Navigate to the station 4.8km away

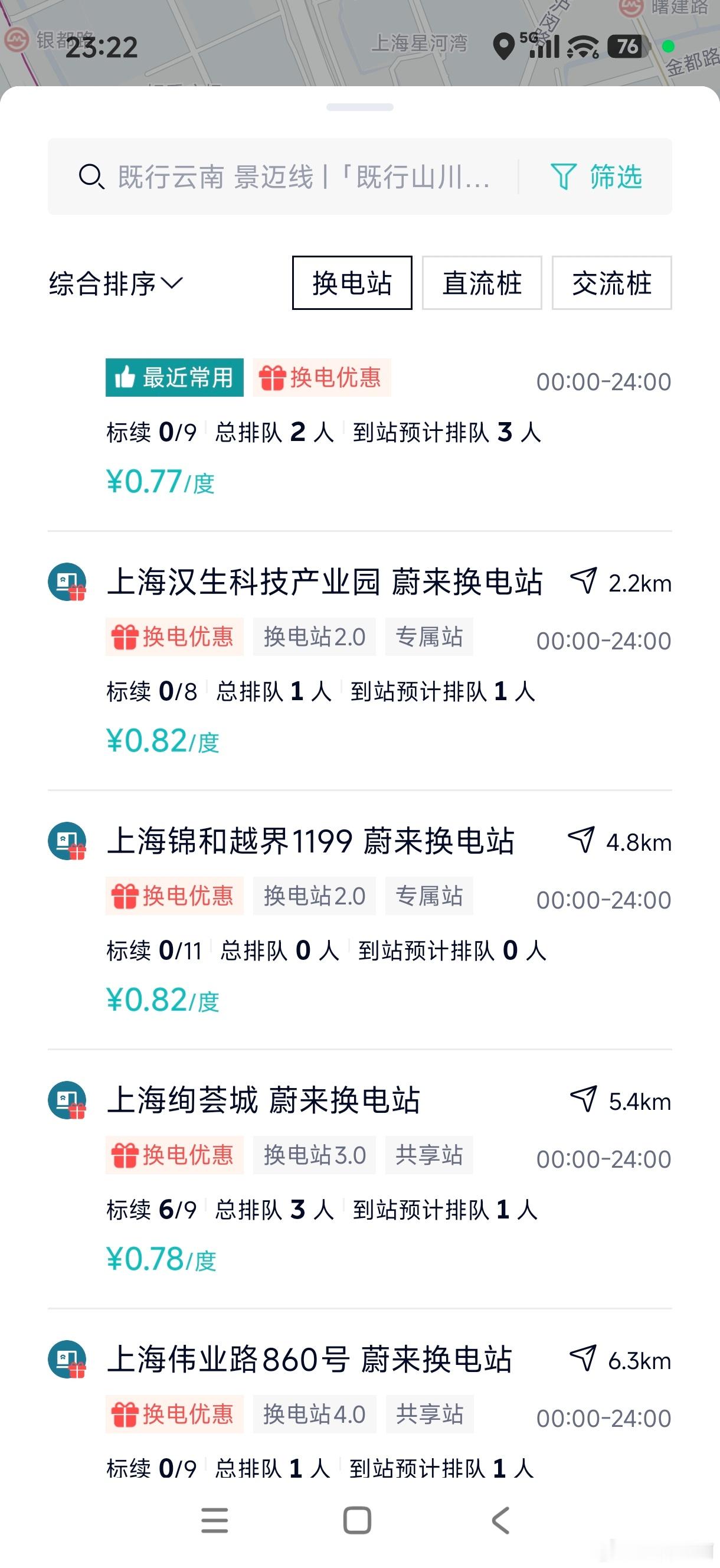(619, 841)
